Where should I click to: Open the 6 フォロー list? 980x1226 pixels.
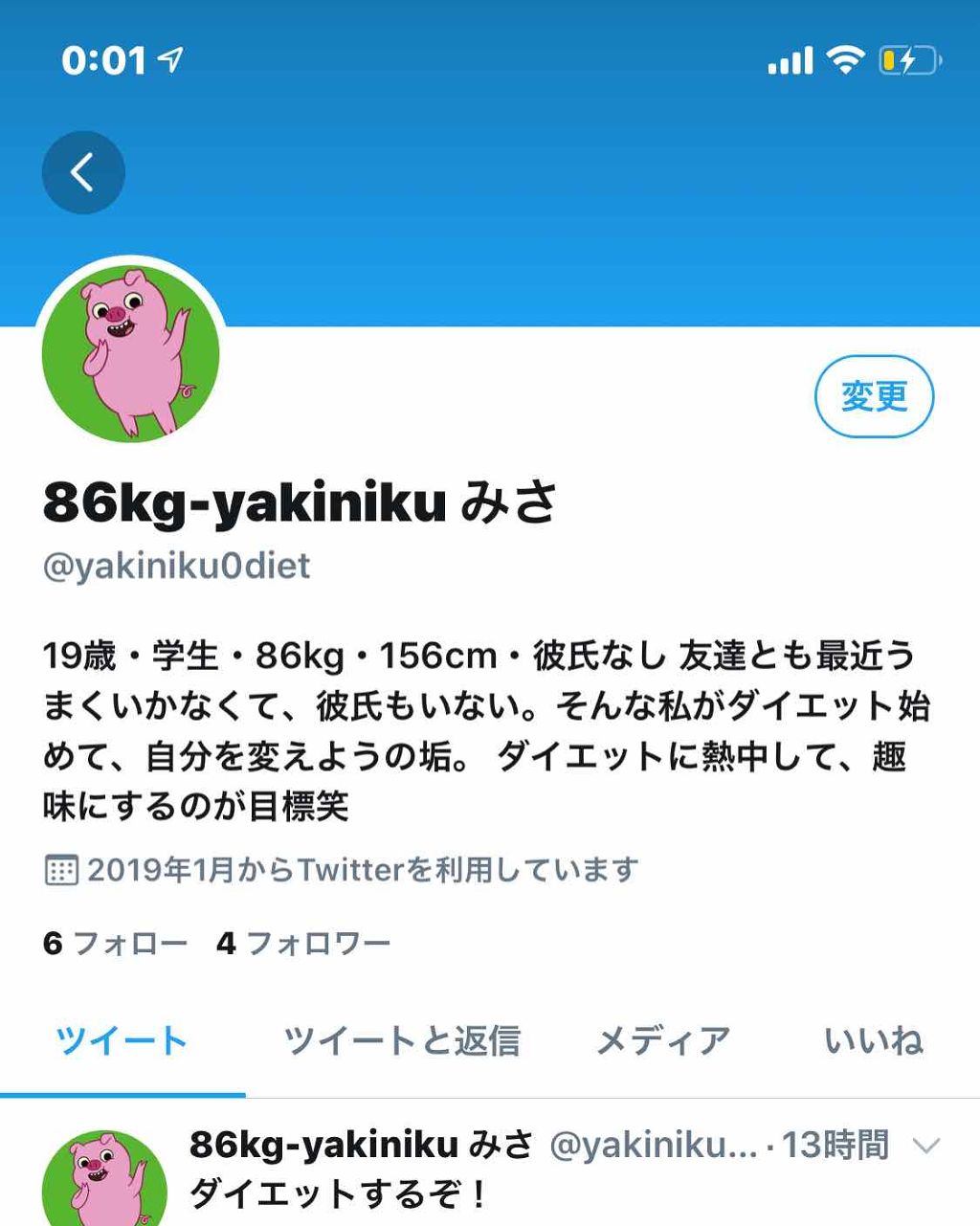117,944
